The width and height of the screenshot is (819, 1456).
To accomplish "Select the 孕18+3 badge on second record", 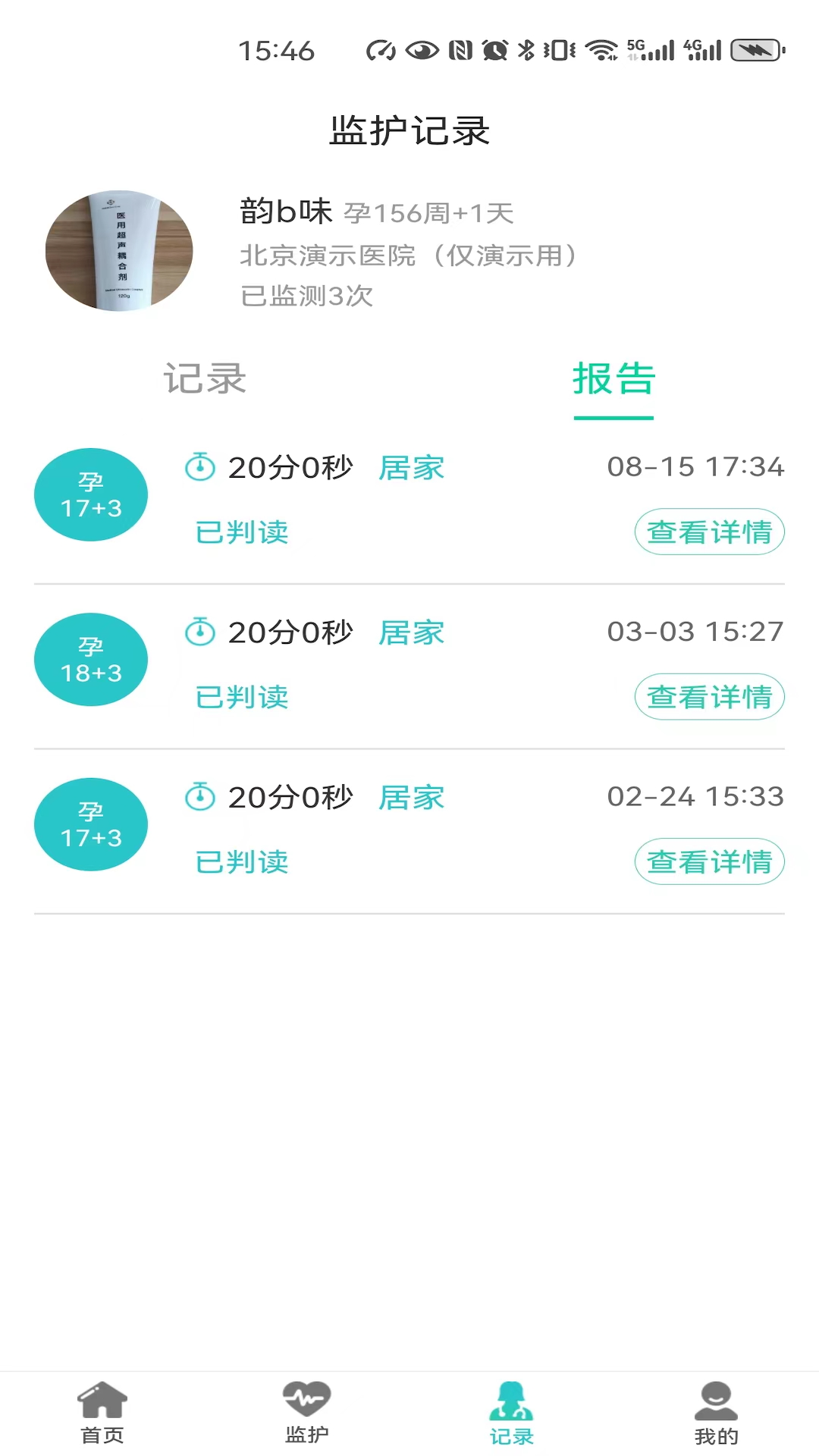I will tap(90, 659).
